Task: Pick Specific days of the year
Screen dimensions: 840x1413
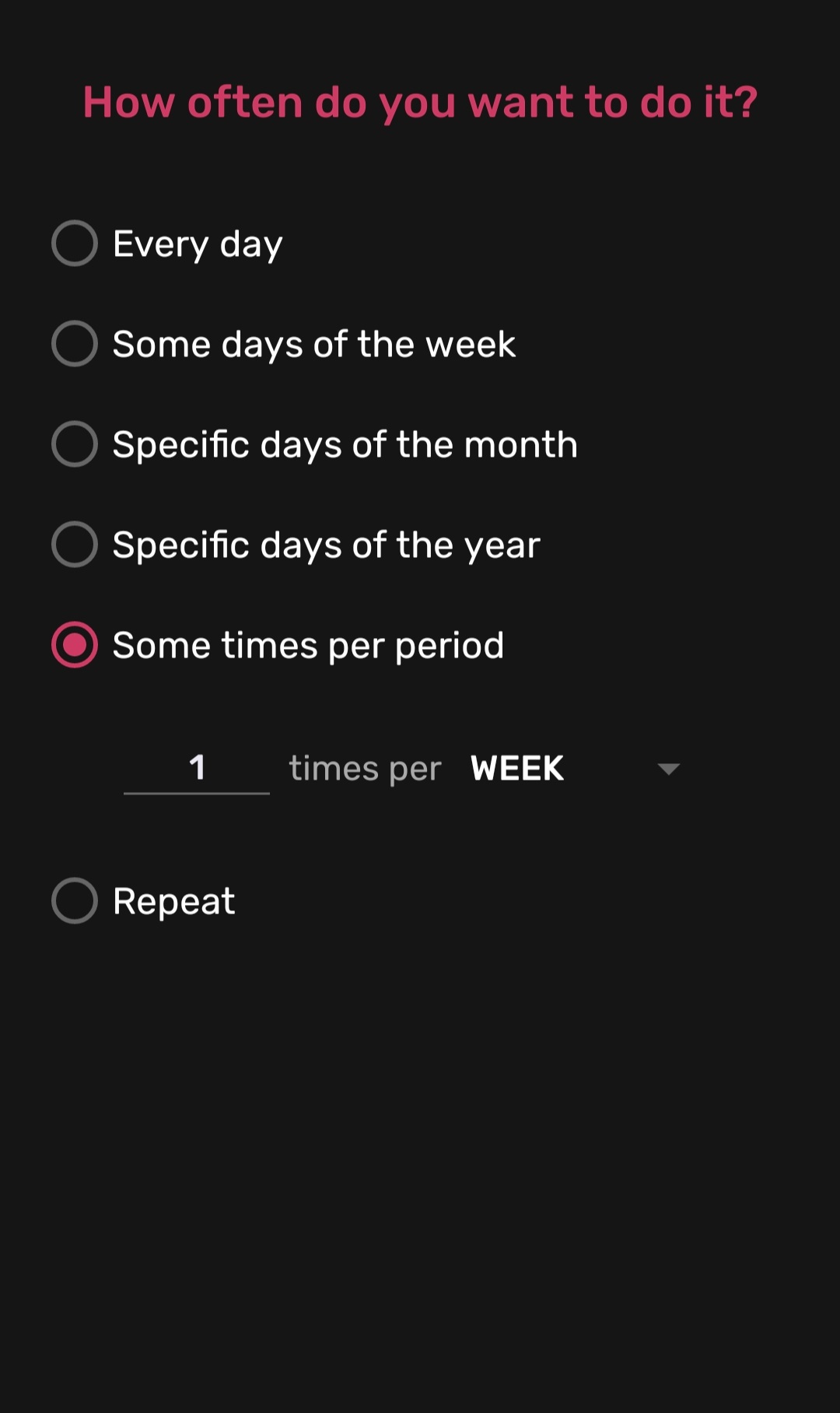Action: pyautogui.click(x=296, y=545)
